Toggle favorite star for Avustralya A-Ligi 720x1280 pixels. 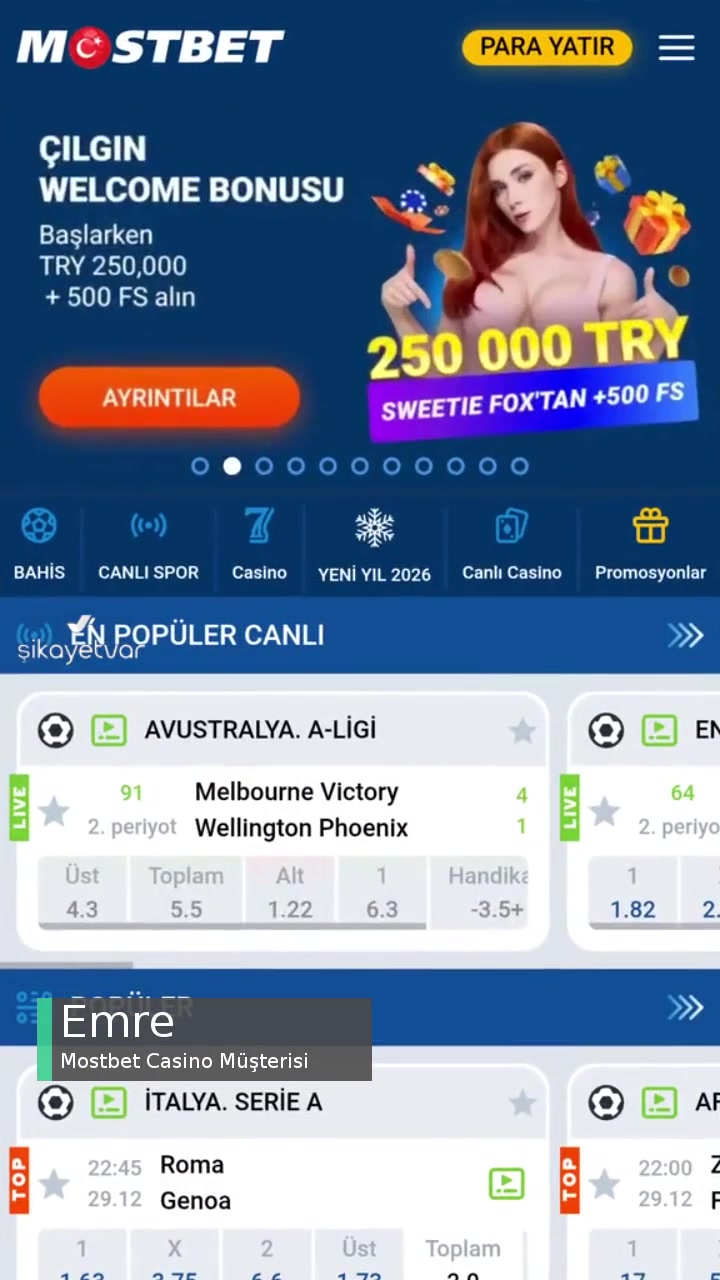pyautogui.click(x=522, y=730)
